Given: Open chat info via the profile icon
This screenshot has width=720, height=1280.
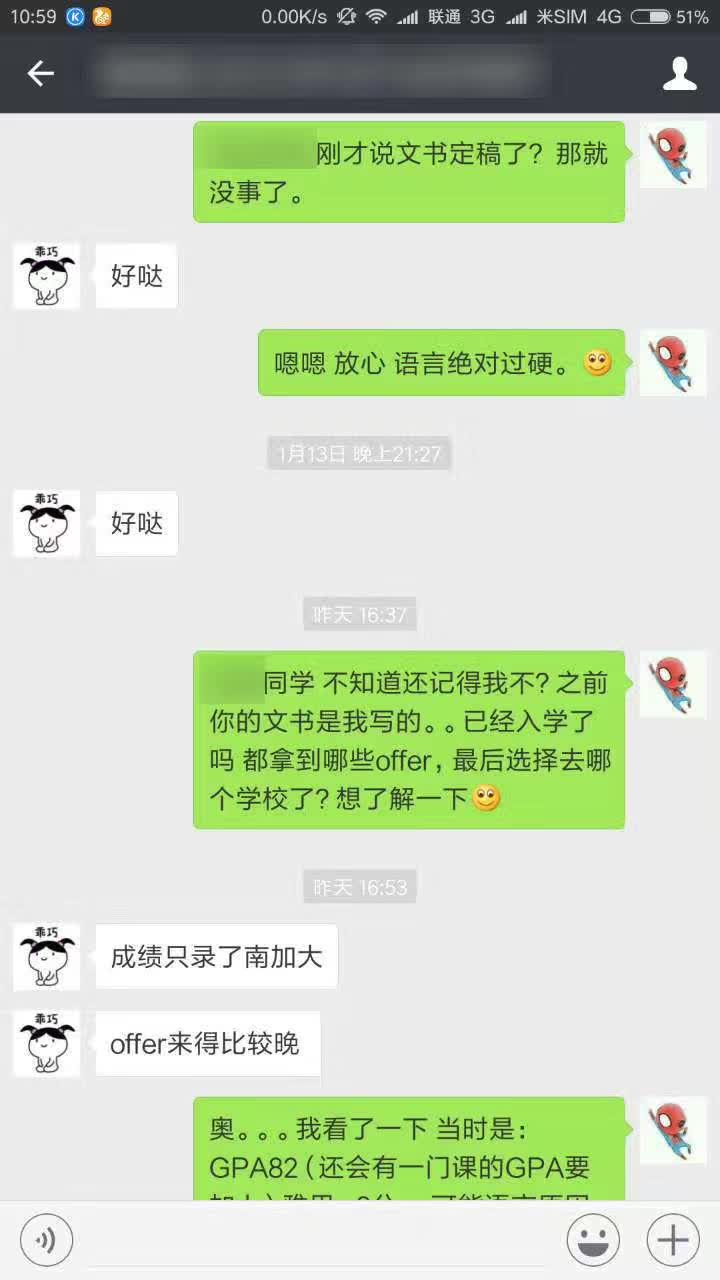Looking at the screenshot, I should pyautogui.click(x=680, y=73).
